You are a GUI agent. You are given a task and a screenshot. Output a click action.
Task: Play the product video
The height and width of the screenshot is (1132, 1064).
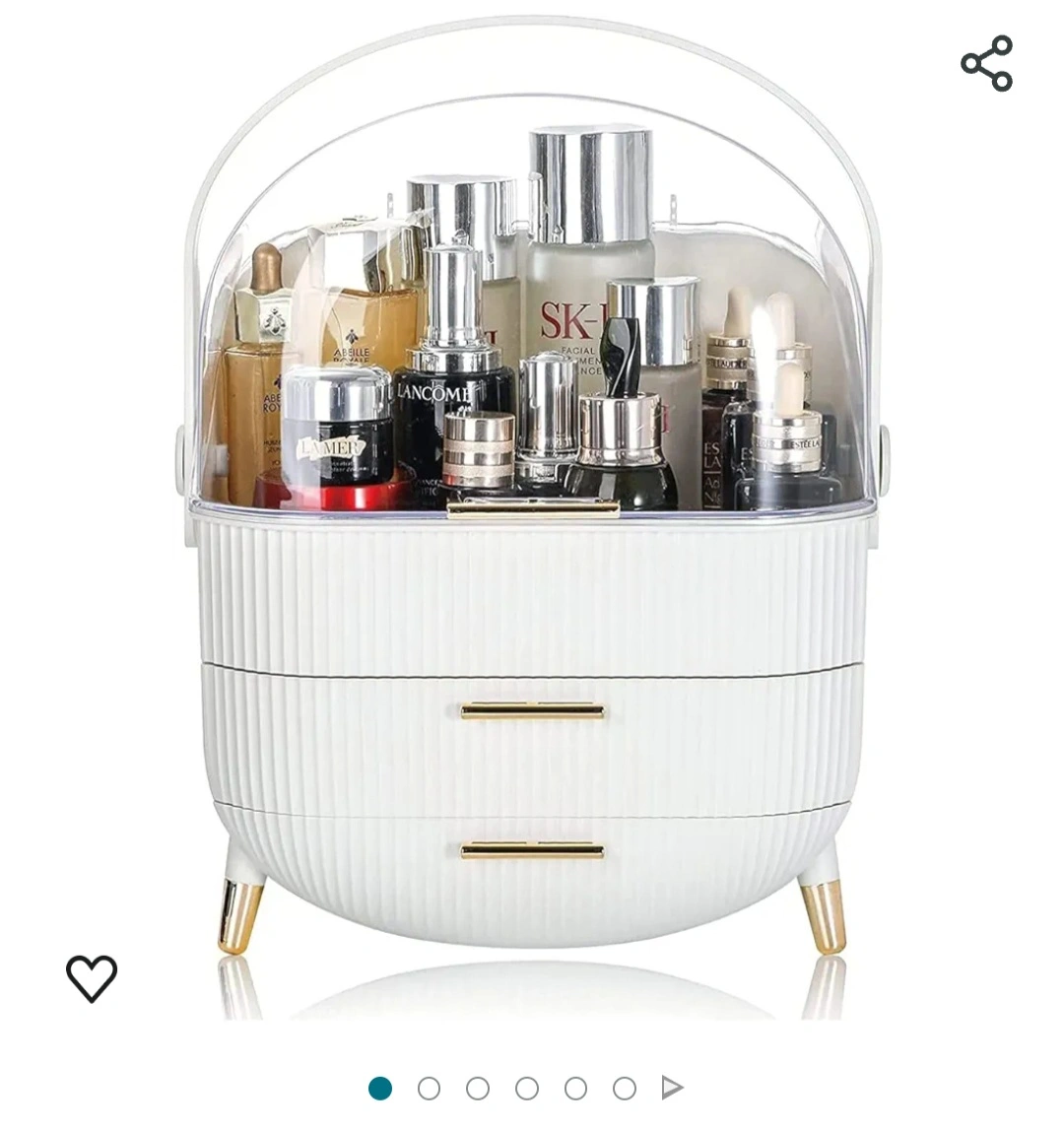[672, 1088]
